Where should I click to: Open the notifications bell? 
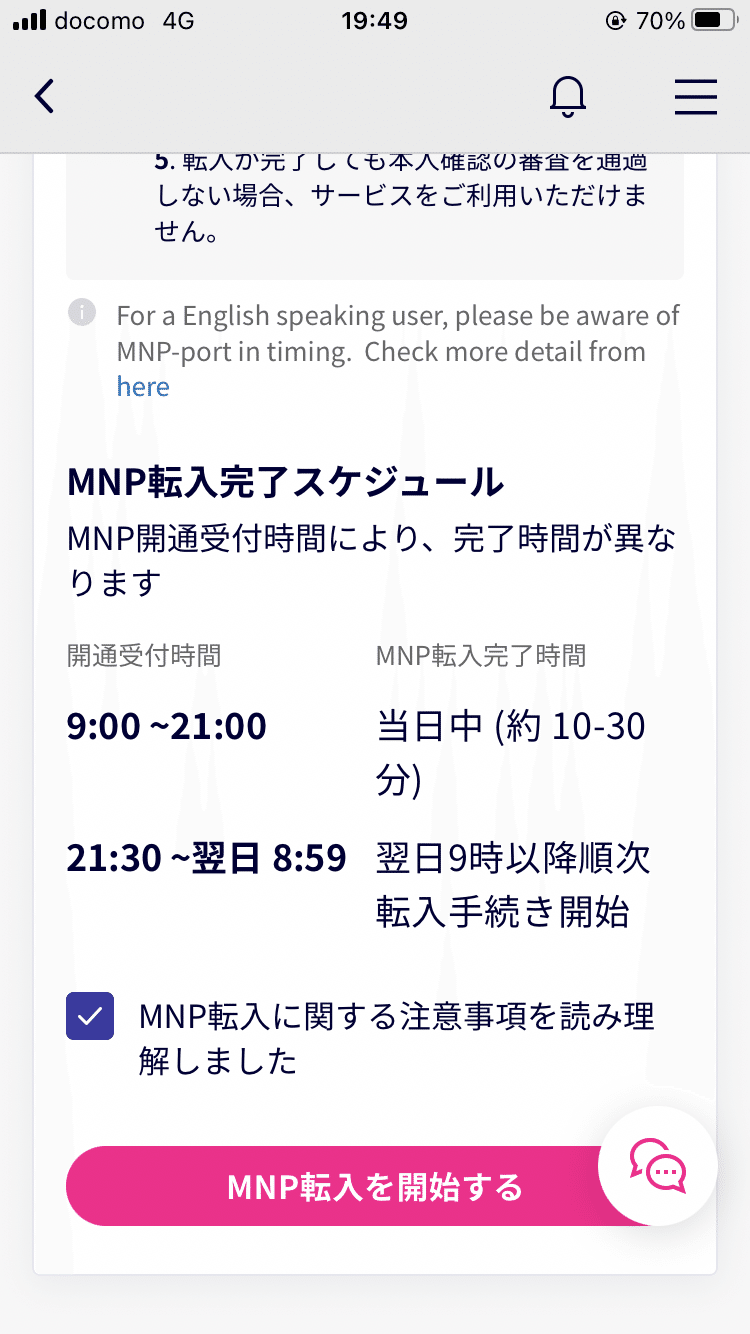point(568,97)
